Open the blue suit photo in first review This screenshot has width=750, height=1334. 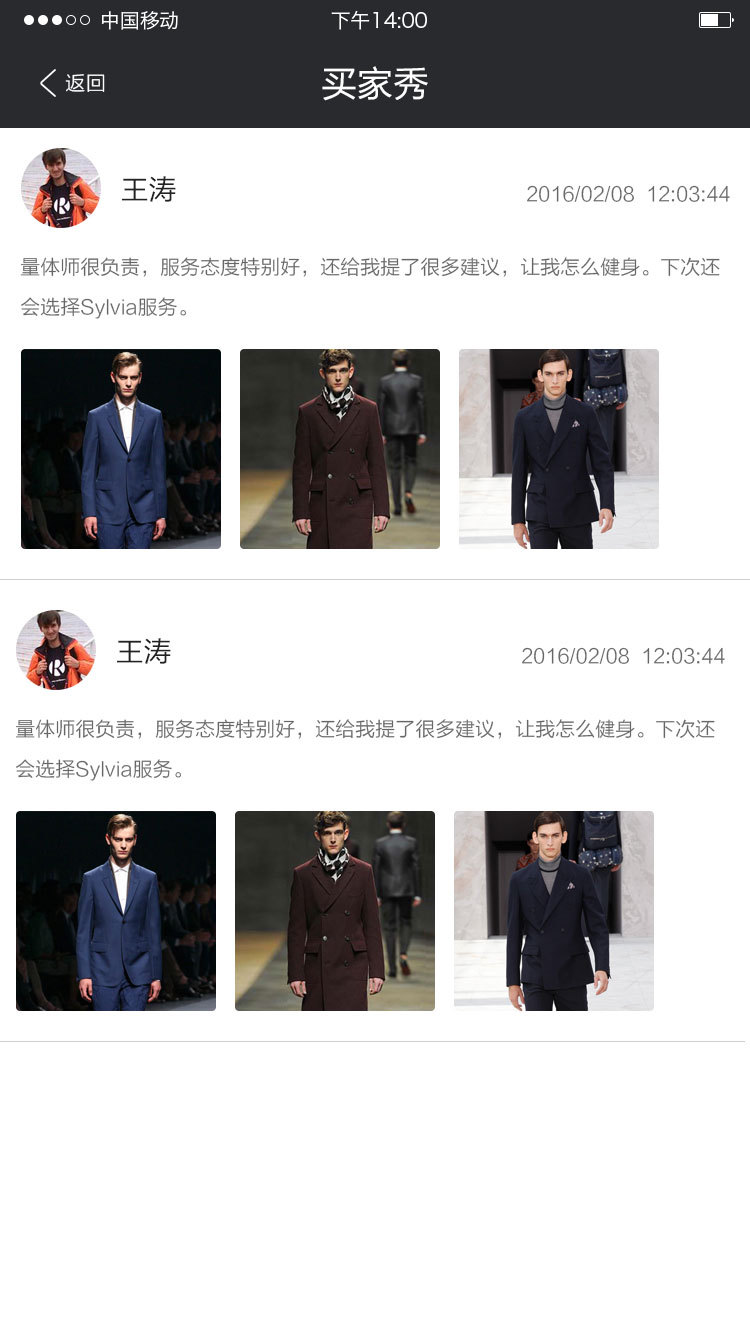click(x=121, y=449)
